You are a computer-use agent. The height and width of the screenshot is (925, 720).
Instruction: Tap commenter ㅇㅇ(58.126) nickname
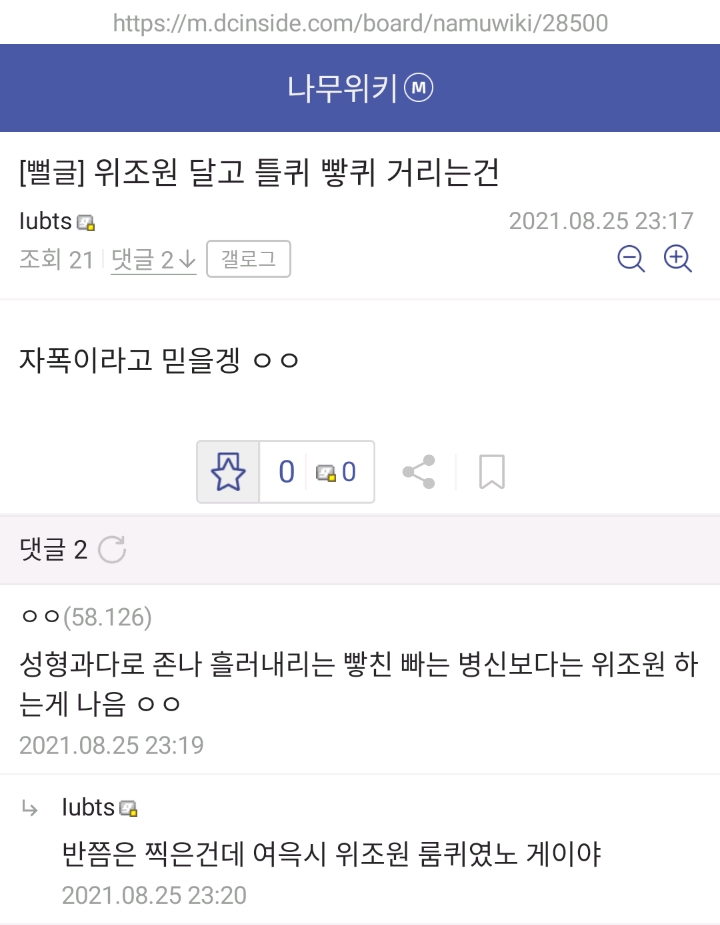[x=85, y=618]
